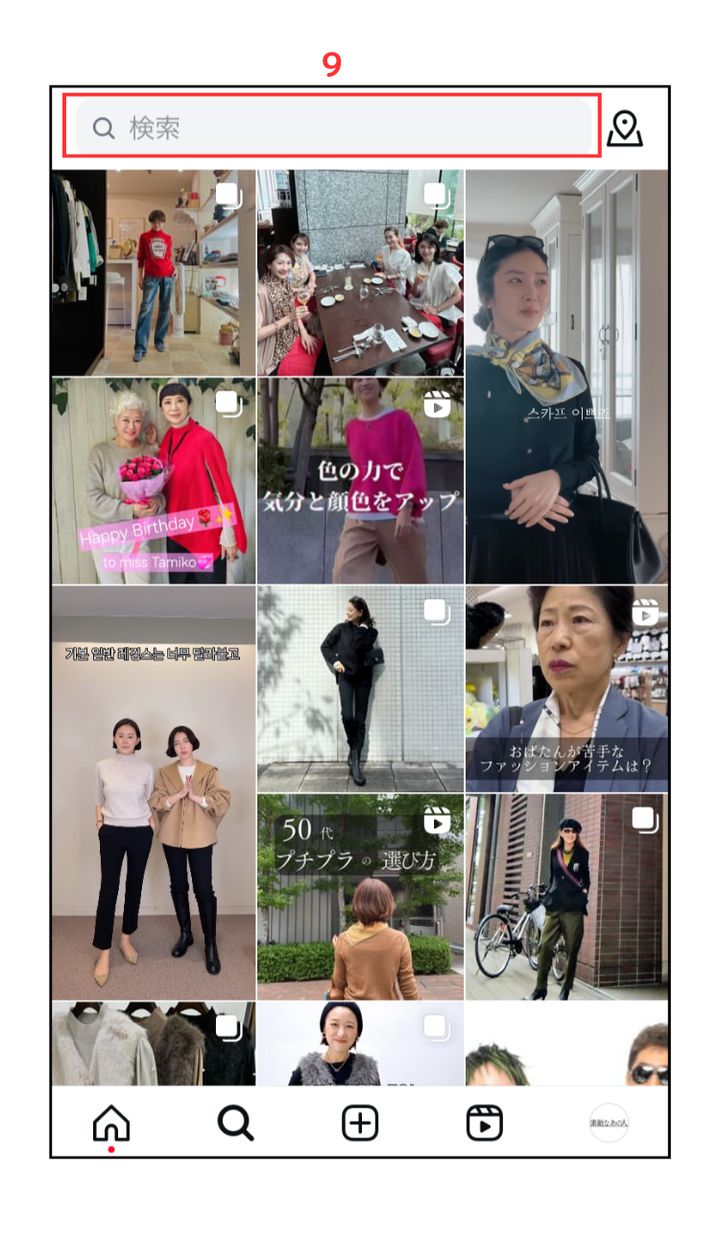720x1244 pixels.
Task: View the red sweater boutique post
Action: click(153, 272)
